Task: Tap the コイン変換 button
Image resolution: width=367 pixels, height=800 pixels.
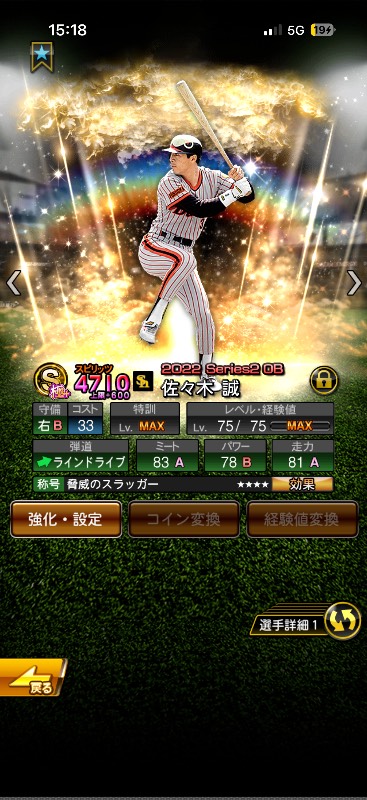Action: pos(184,519)
